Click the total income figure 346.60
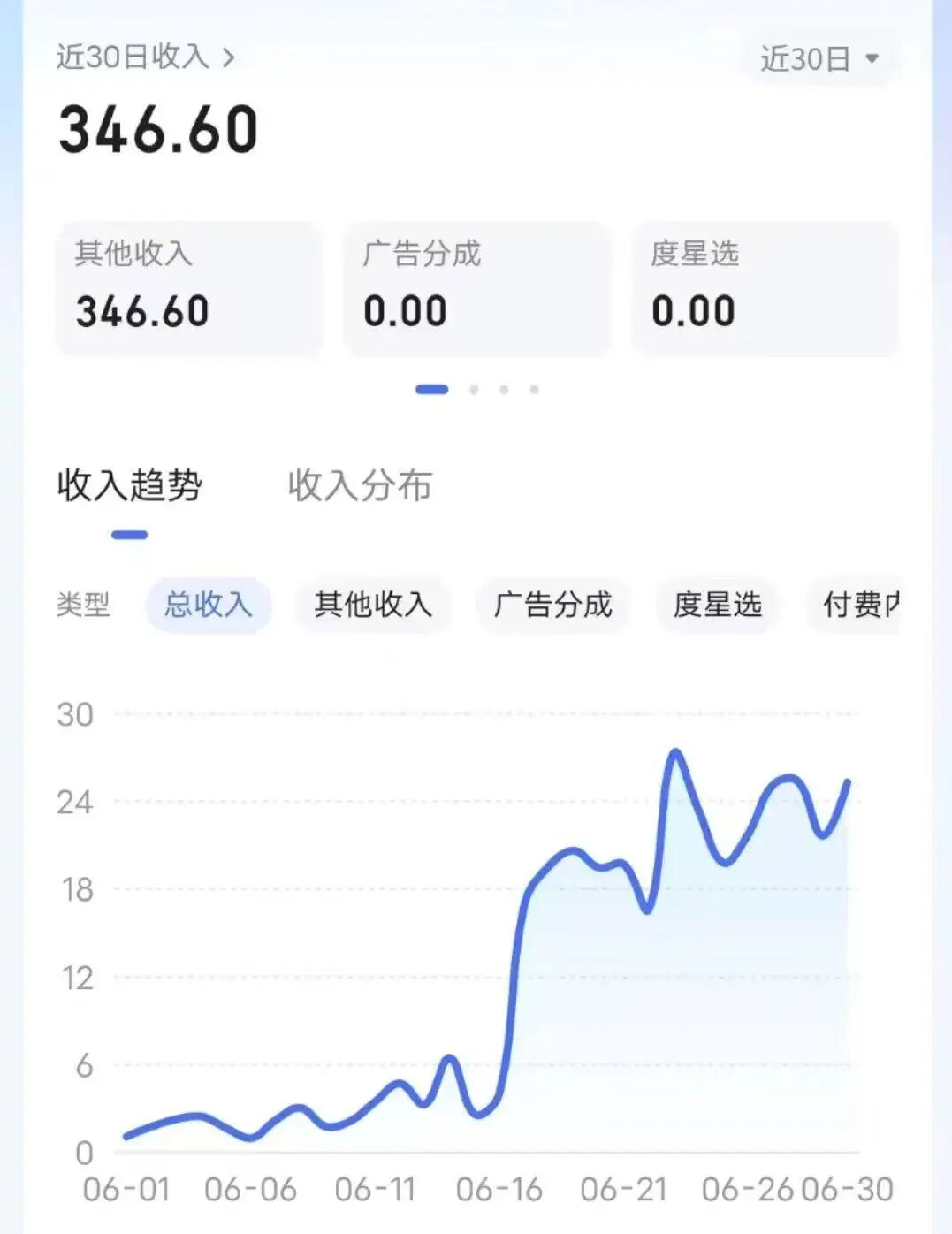 157,129
